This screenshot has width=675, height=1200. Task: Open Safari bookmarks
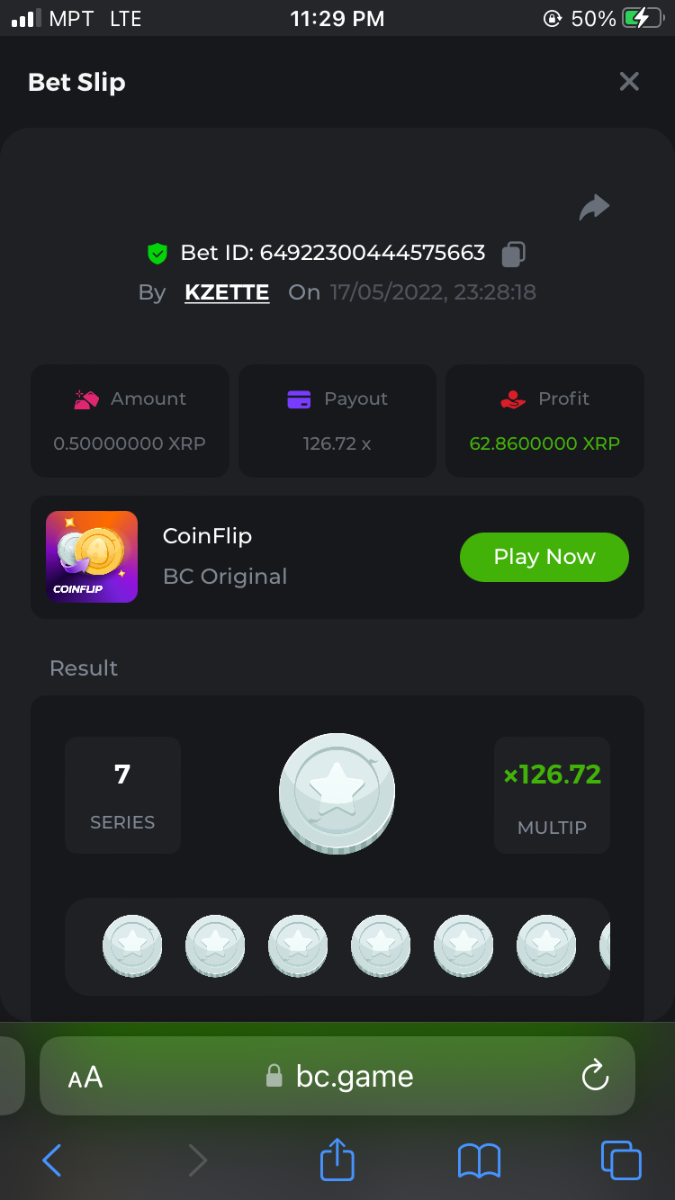point(479,1160)
